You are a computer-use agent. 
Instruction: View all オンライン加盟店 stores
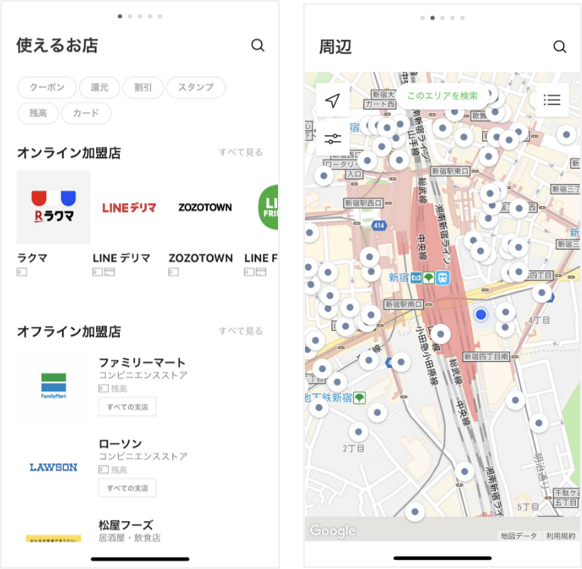tap(241, 153)
